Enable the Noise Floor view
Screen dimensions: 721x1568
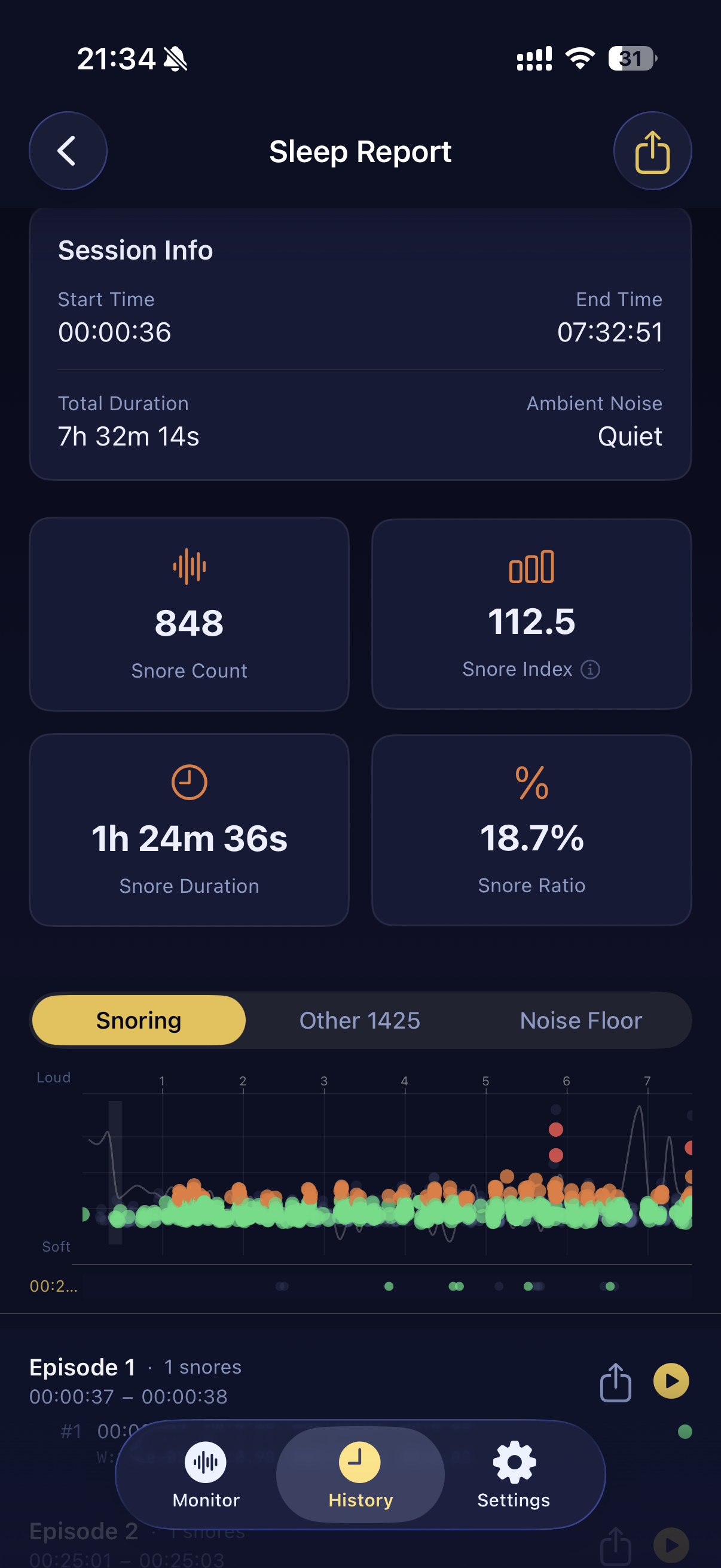581,1020
